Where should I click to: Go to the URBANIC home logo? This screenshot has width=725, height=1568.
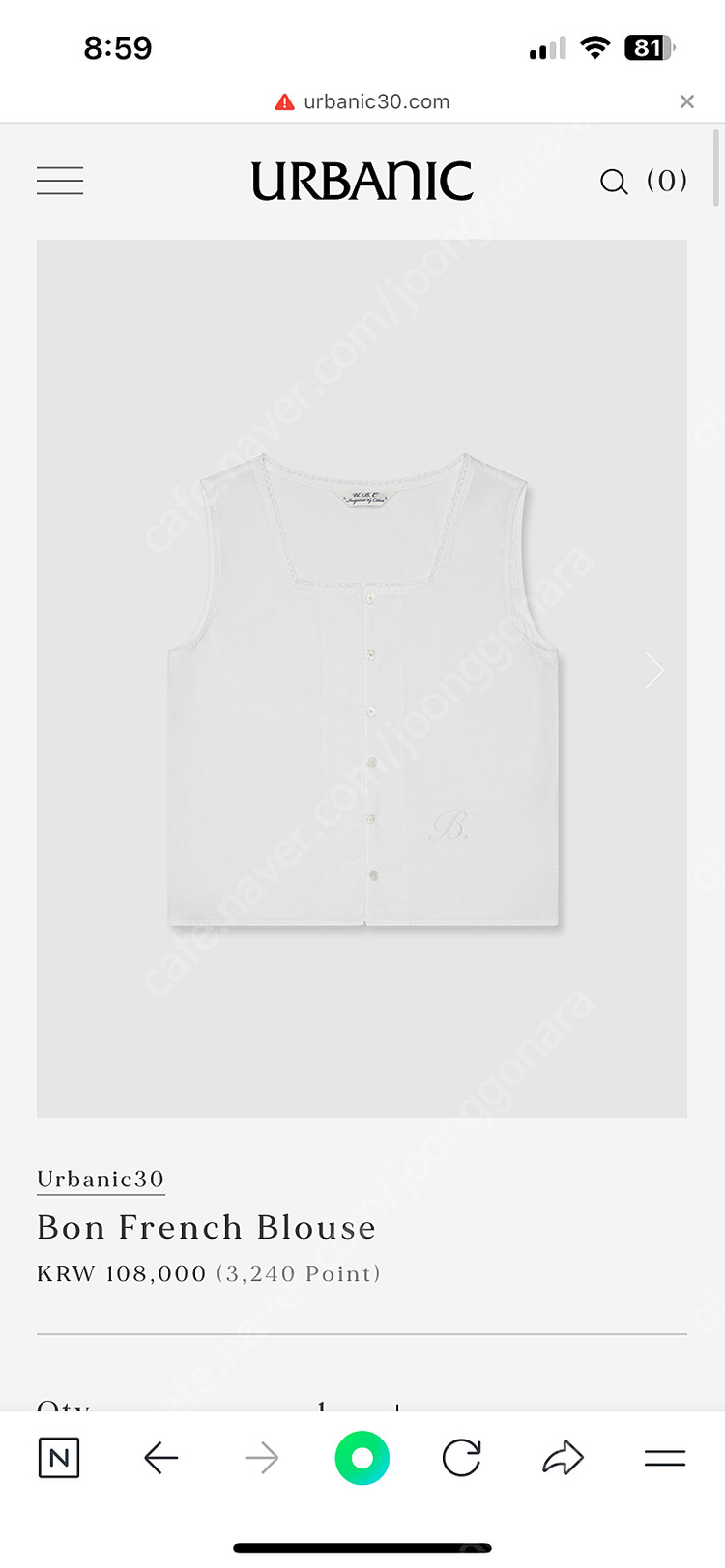tap(362, 181)
